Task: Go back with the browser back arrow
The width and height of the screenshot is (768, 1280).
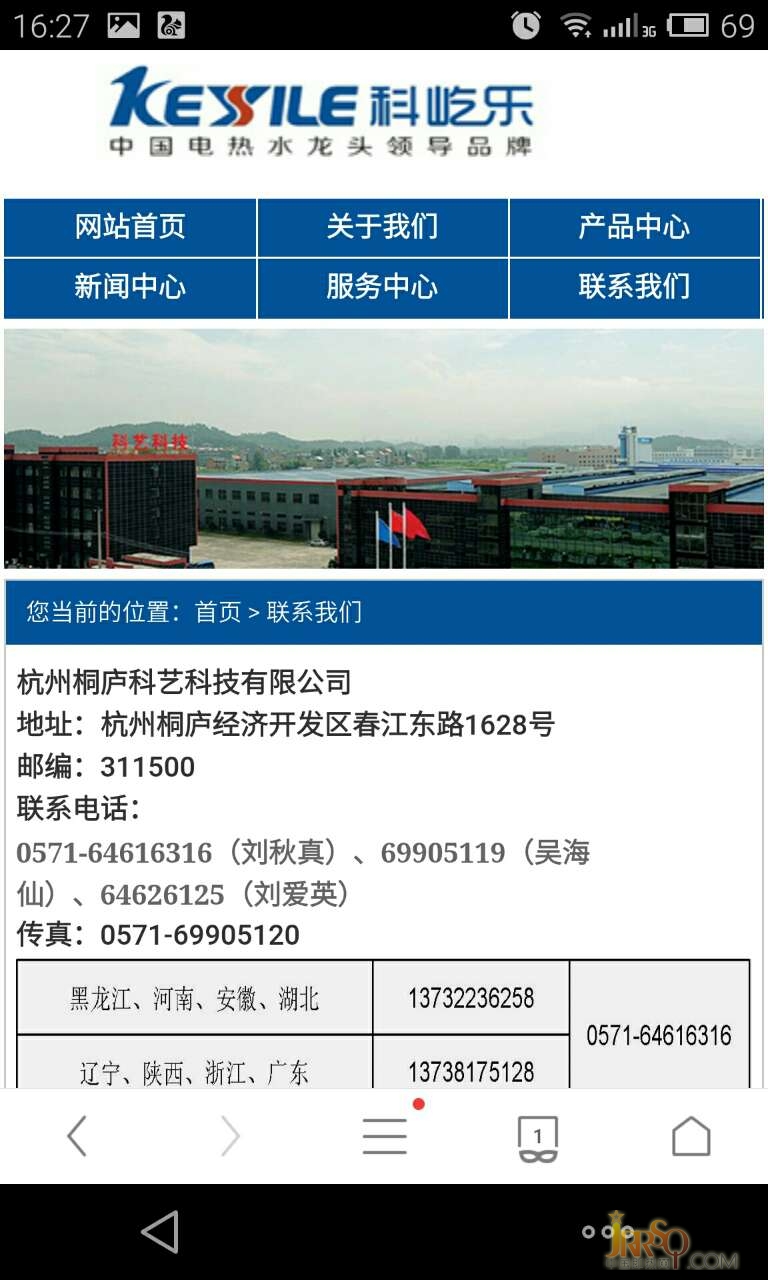Action: point(77,1136)
